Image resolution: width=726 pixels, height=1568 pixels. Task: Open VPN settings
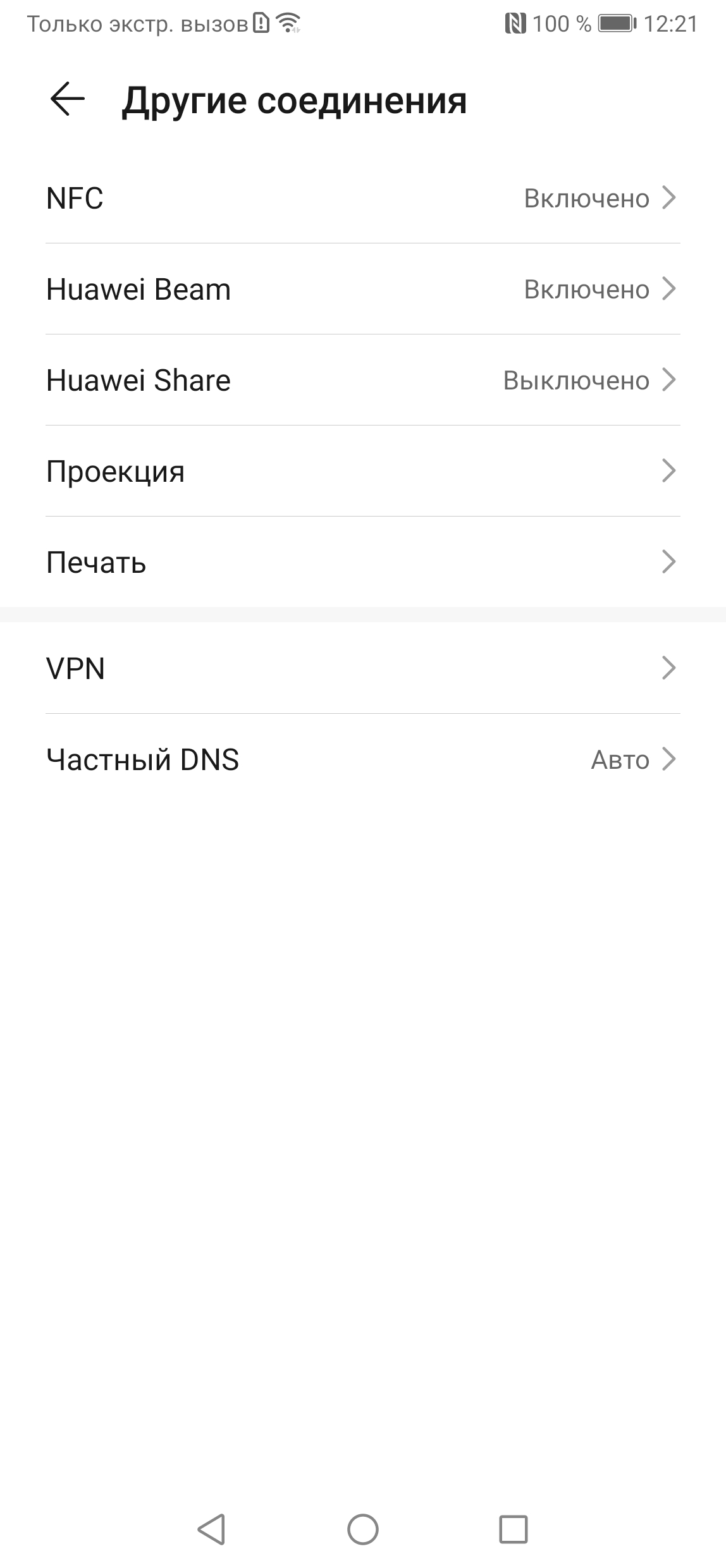362,668
